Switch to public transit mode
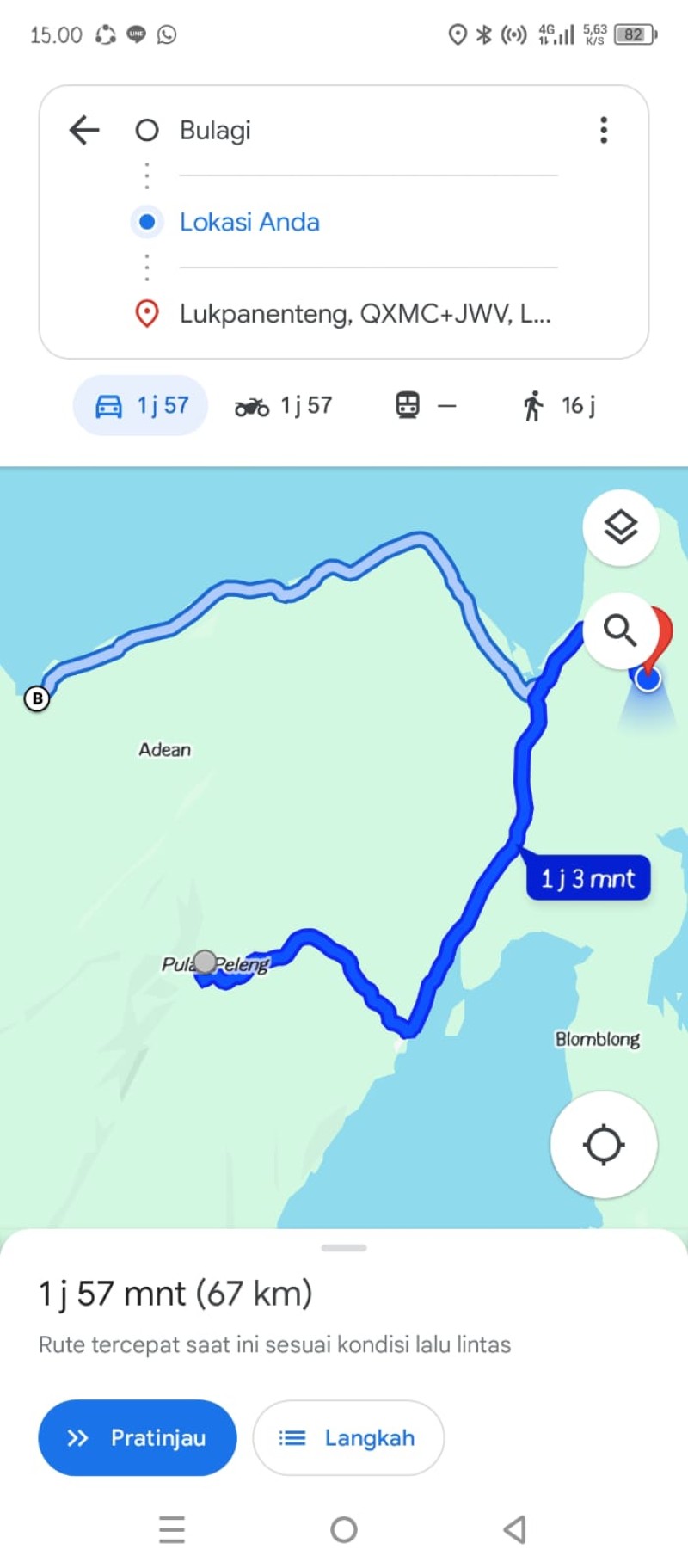Screen dimensions: 688x1568 click(x=426, y=405)
